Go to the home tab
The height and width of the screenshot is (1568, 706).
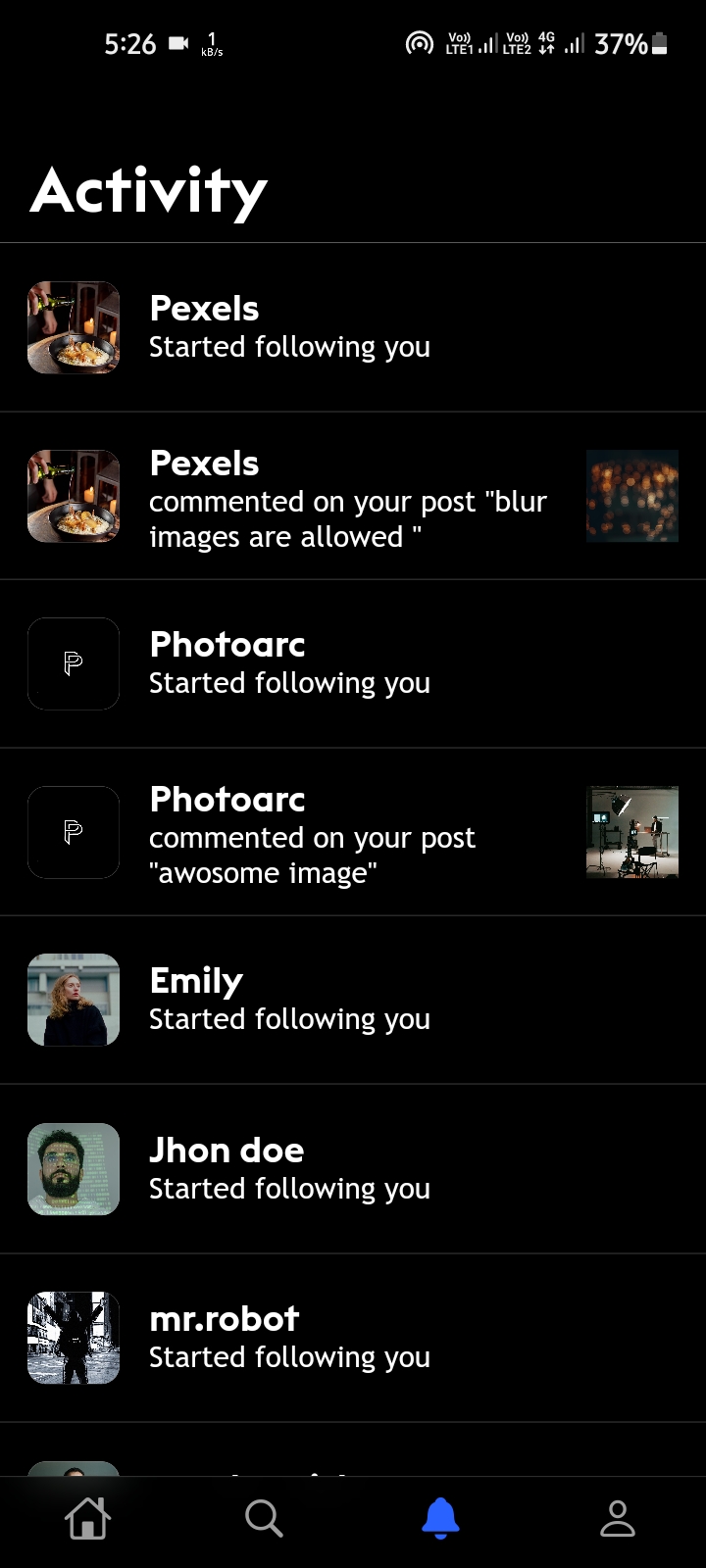point(88,1519)
